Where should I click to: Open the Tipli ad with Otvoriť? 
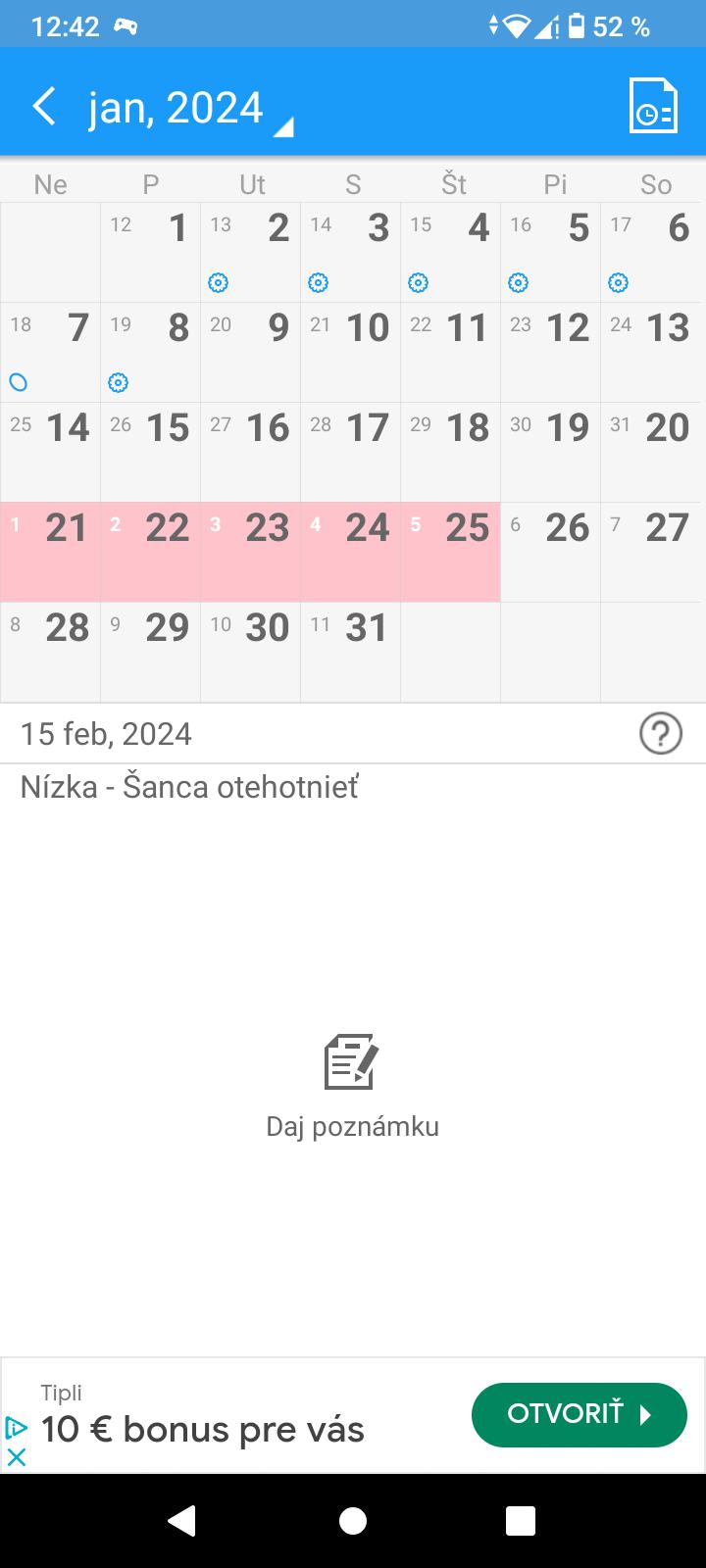point(579,1414)
